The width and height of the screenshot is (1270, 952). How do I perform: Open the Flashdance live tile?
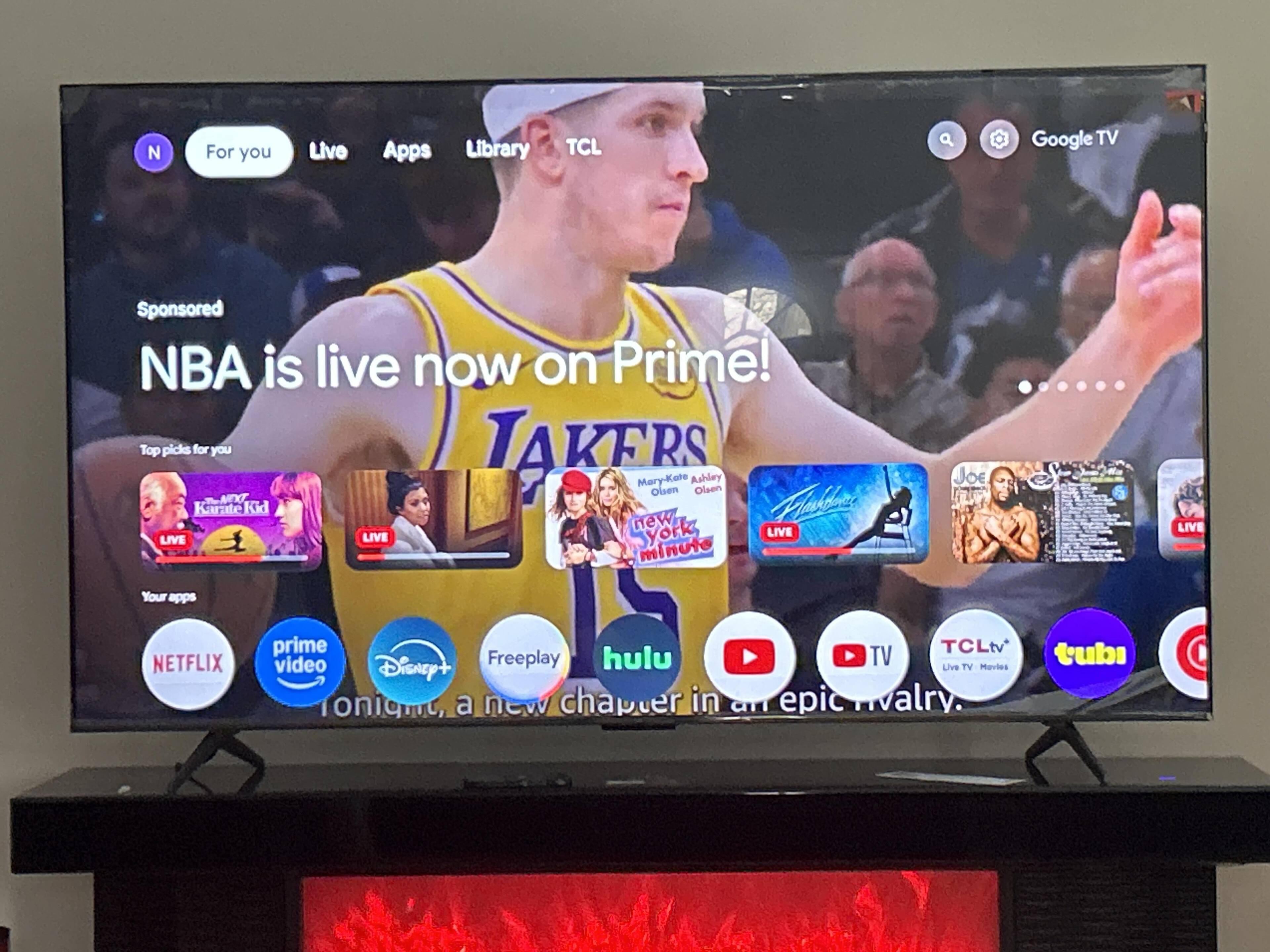point(838,513)
